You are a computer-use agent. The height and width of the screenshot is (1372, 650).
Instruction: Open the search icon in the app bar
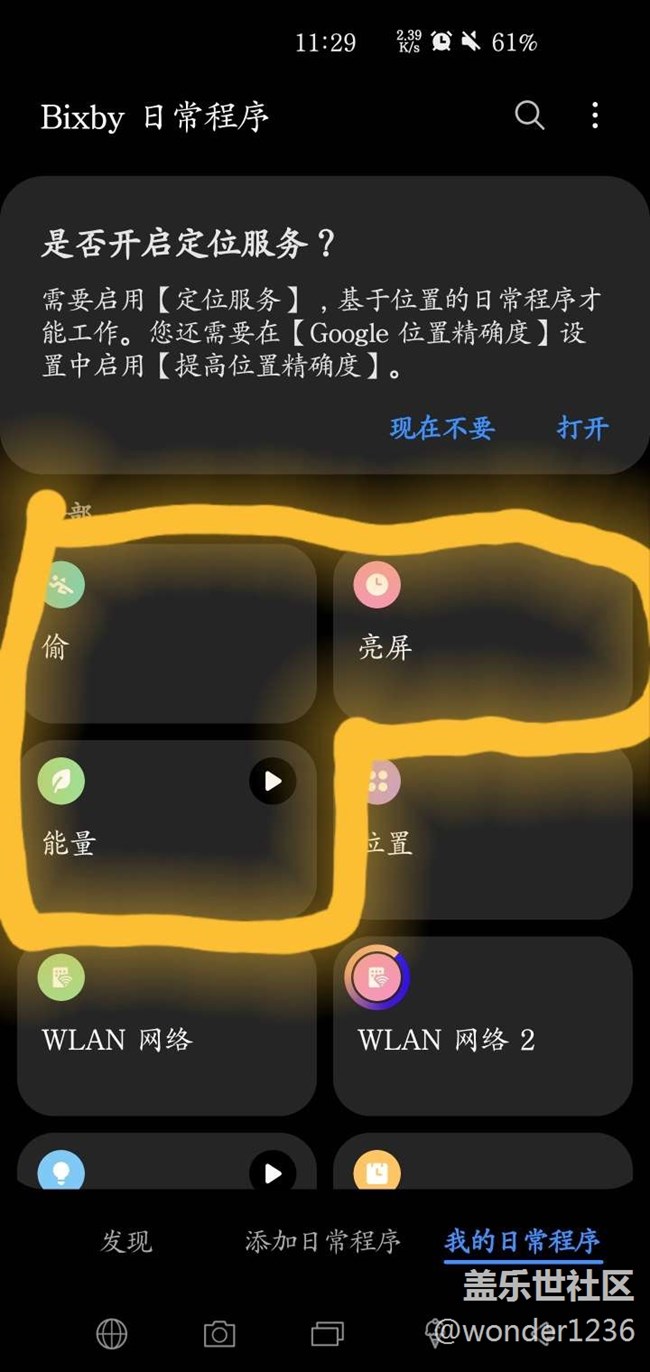(x=529, y=116)
